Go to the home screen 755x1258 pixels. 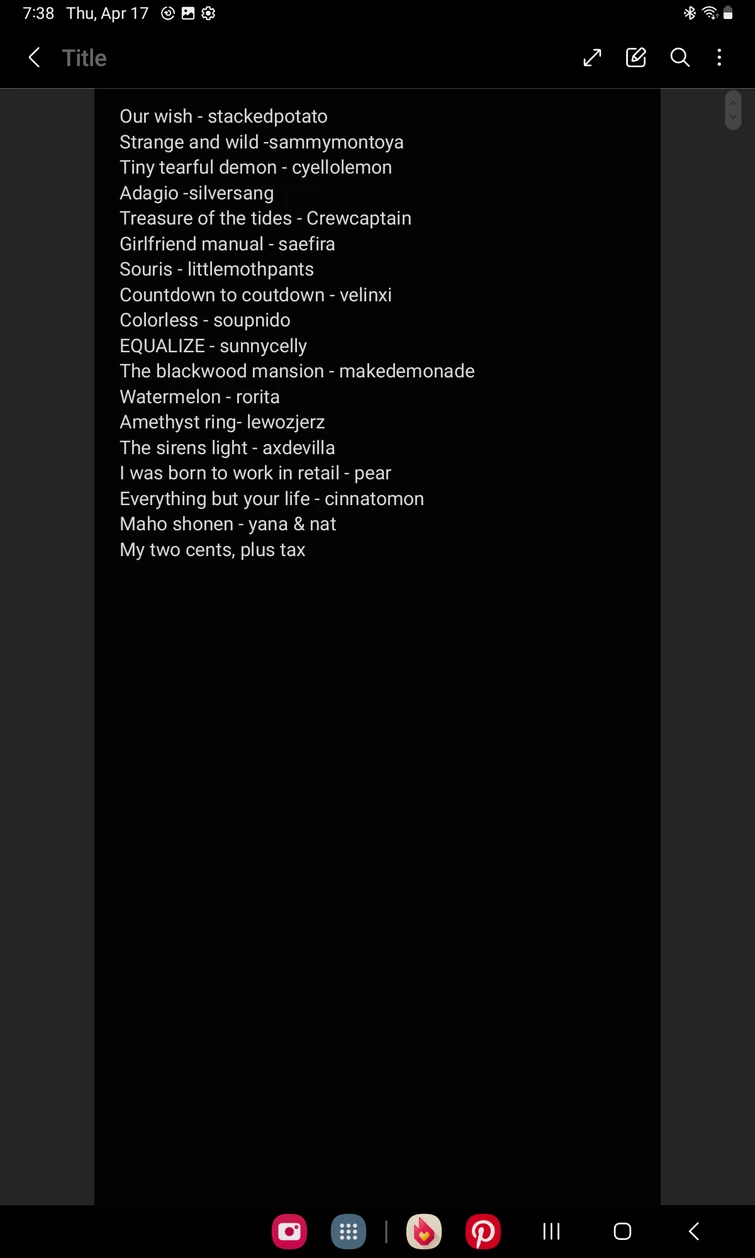tap(622, 1231)
